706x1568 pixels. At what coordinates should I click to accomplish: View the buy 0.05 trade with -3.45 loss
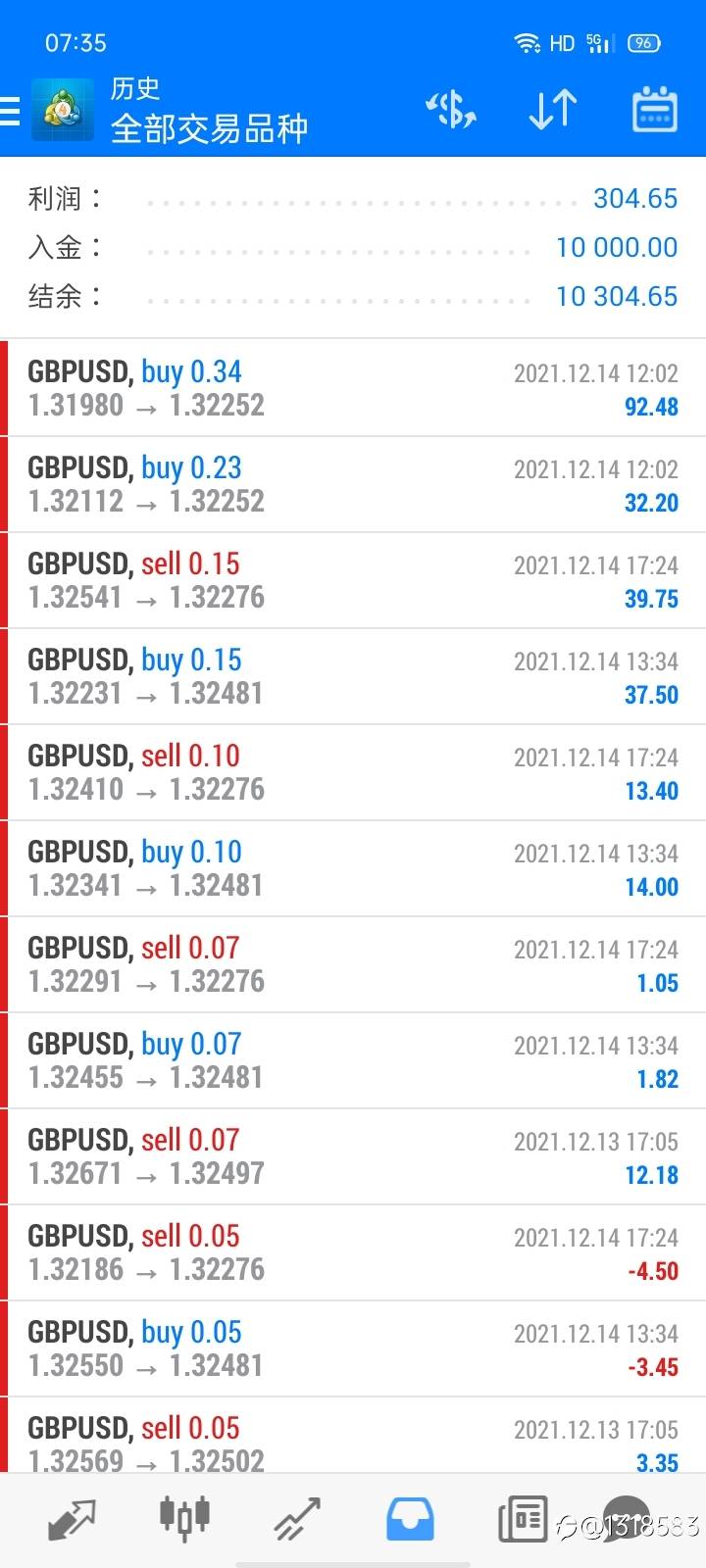click(353, 1348)
